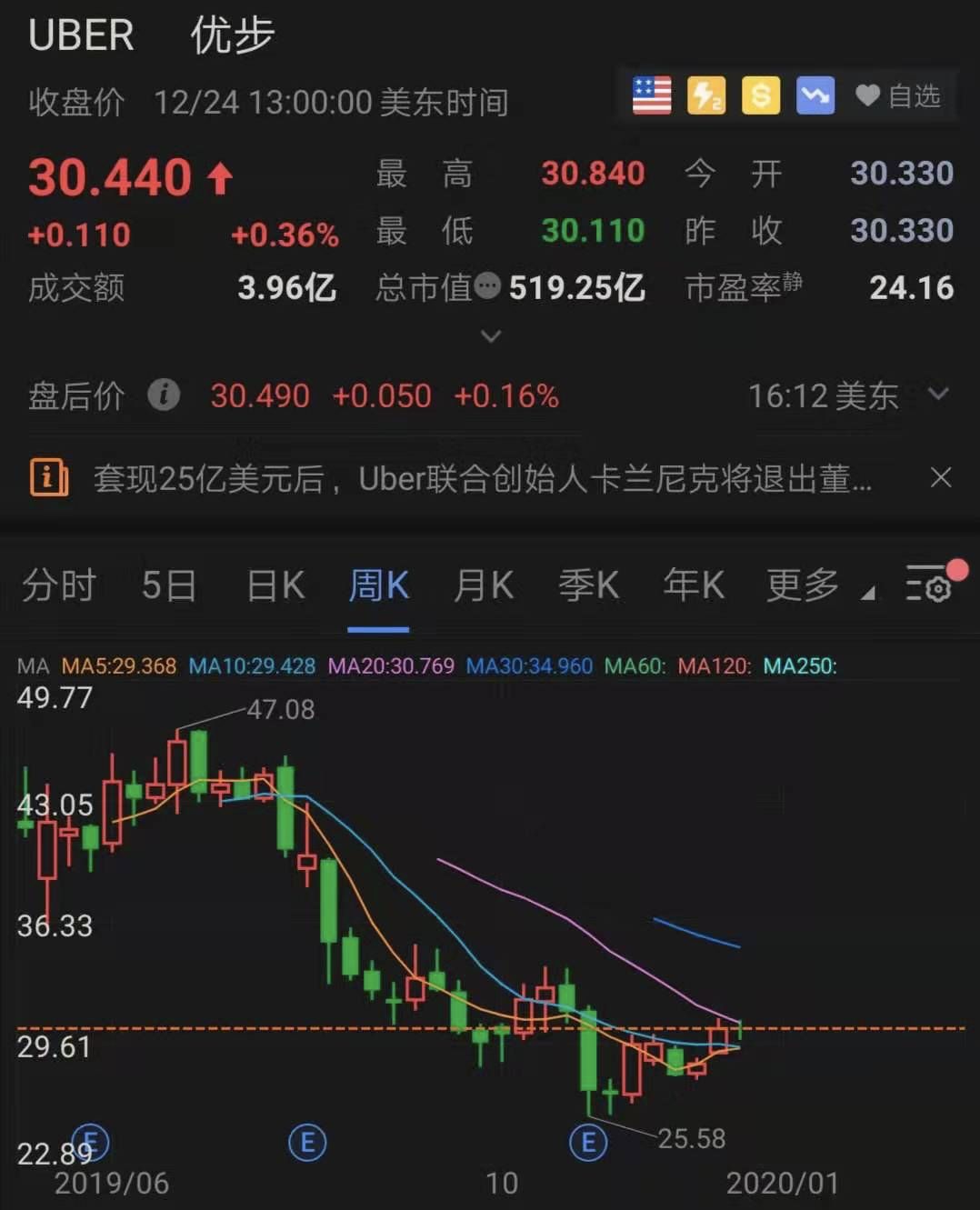The image size is (980, 1210).
Task: Click the orange news icon beside the headline
Action: pos(48,477)
